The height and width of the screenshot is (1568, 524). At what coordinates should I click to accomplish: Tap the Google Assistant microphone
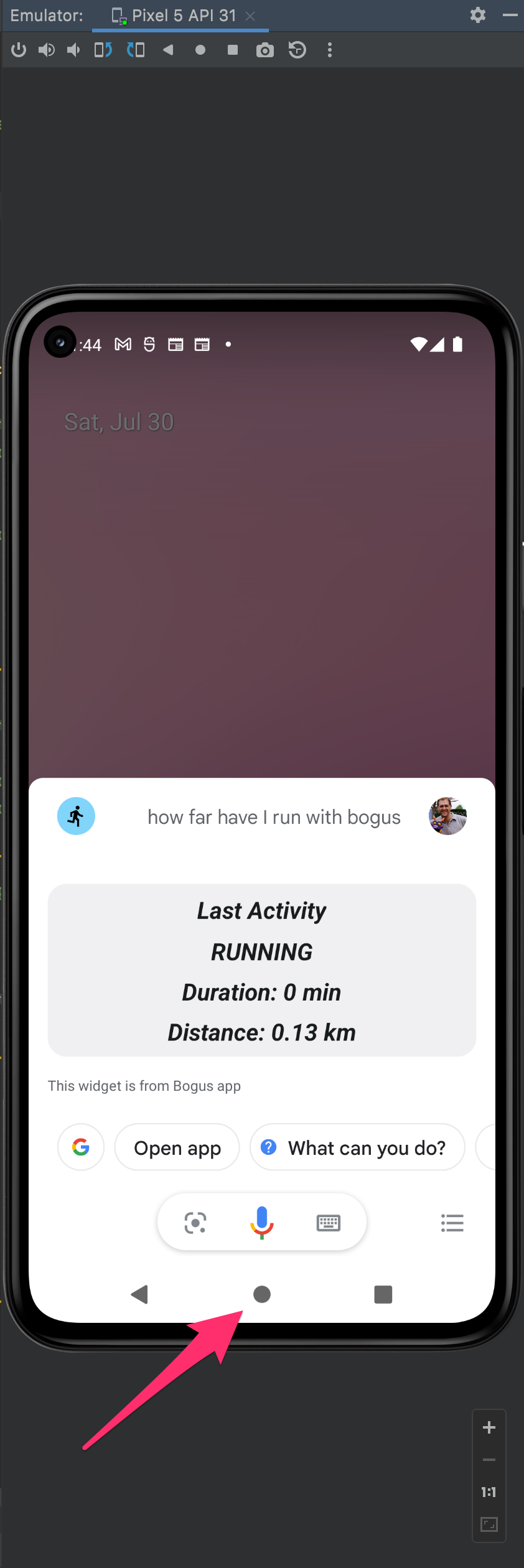262,1222
